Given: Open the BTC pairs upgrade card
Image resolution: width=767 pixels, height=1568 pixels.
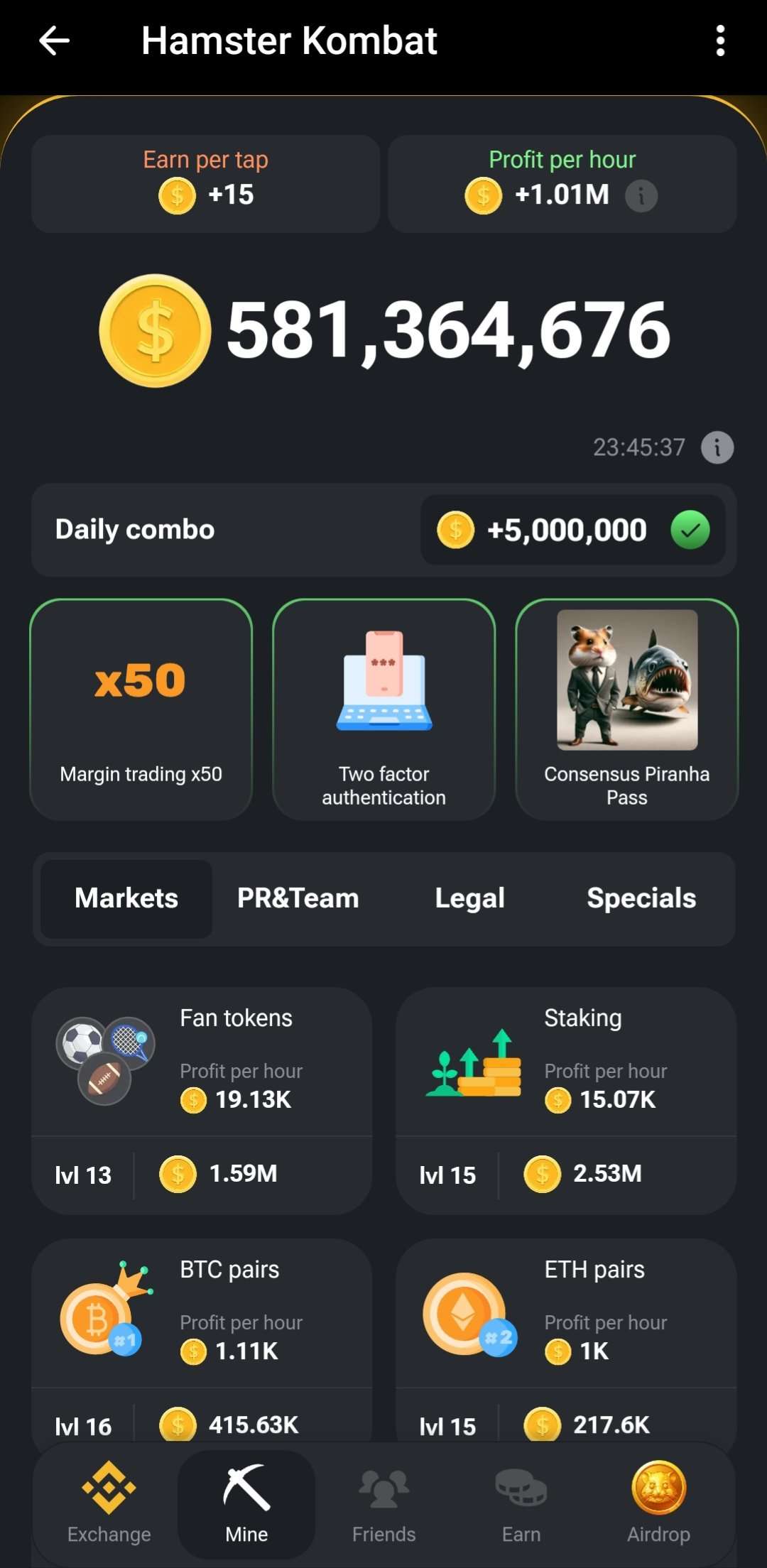Looking at the screenshot, I should click(x=202, y=1335).
